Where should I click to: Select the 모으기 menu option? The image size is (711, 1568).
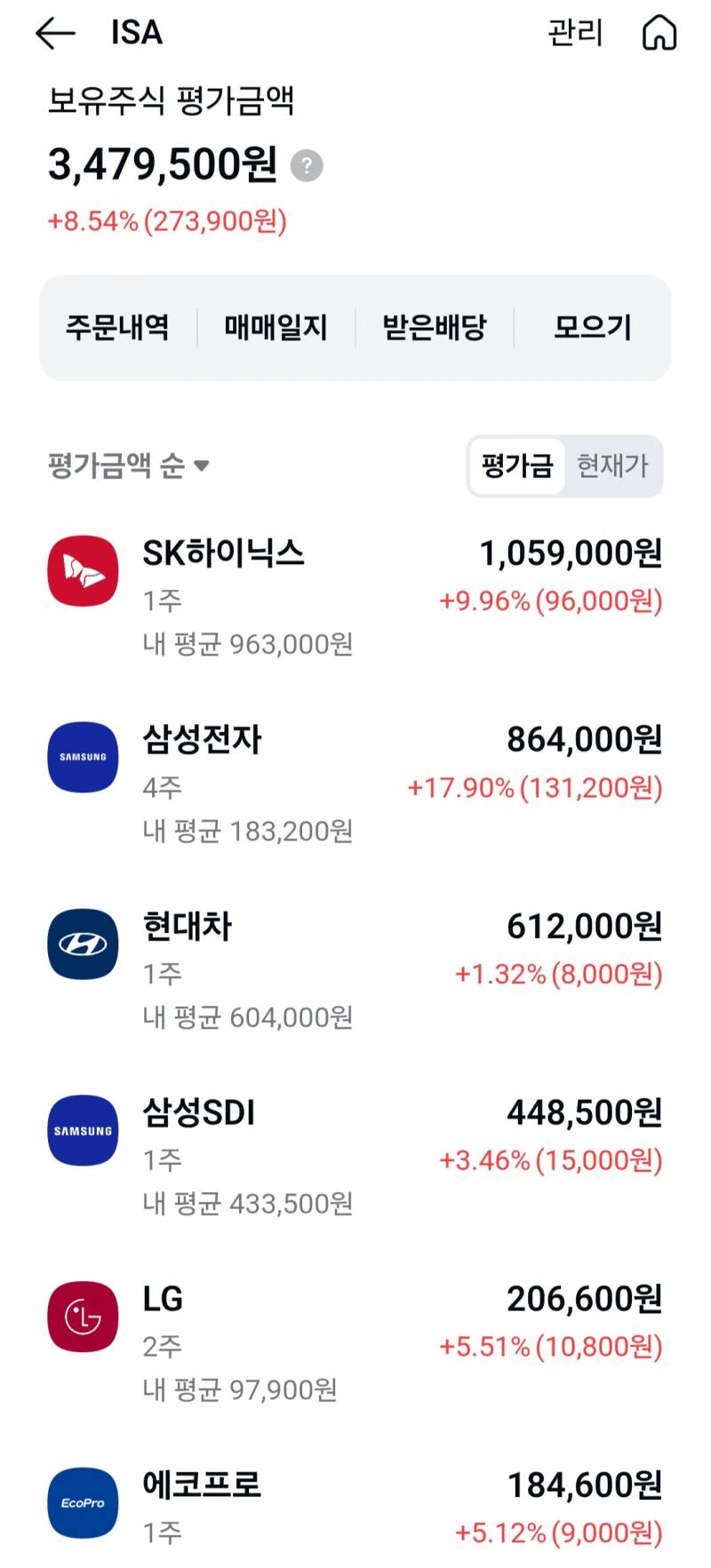coord(589,327)
